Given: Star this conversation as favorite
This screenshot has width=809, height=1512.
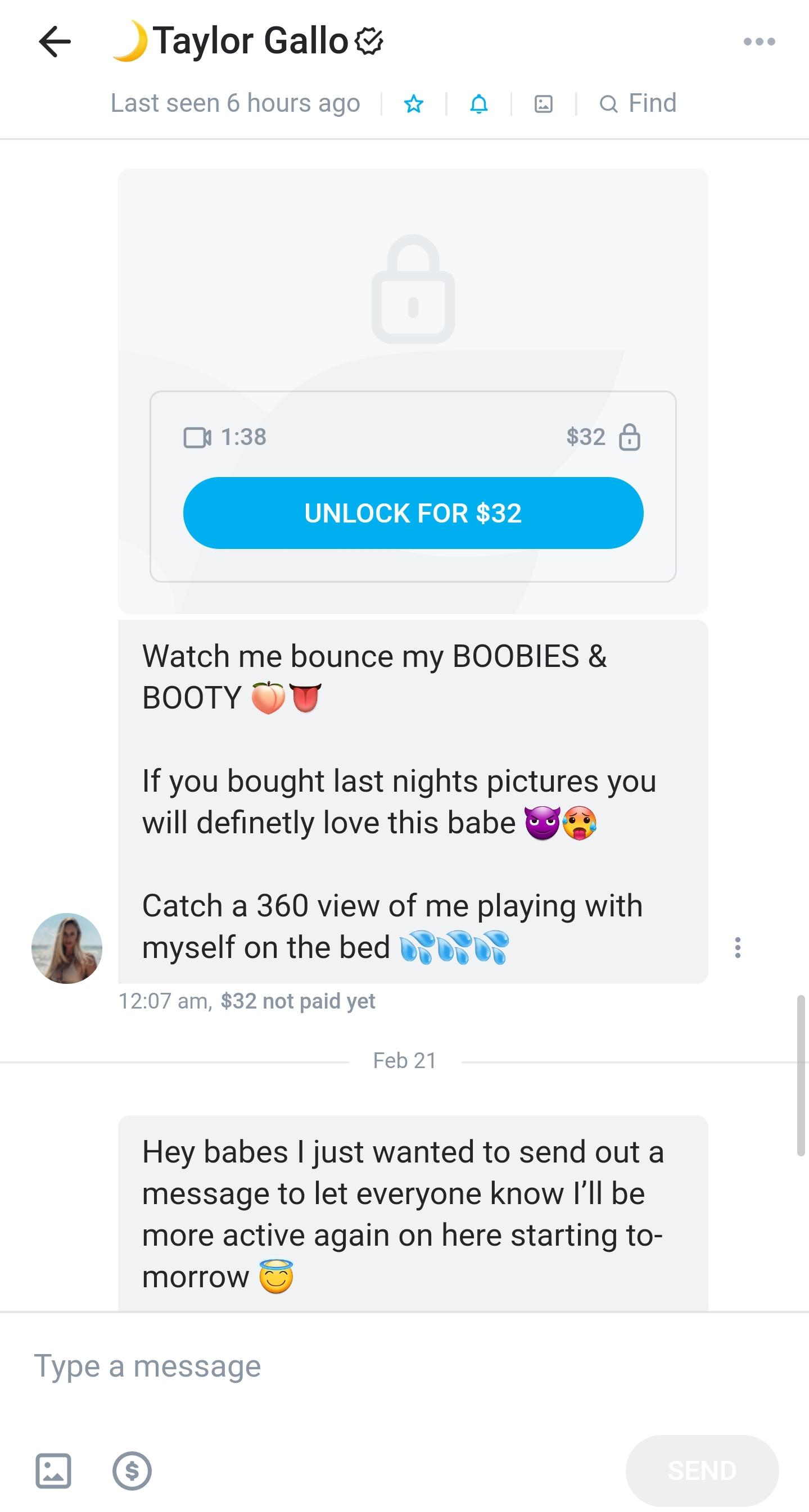Looking at the screenshot, I should (x=414, y=104).
